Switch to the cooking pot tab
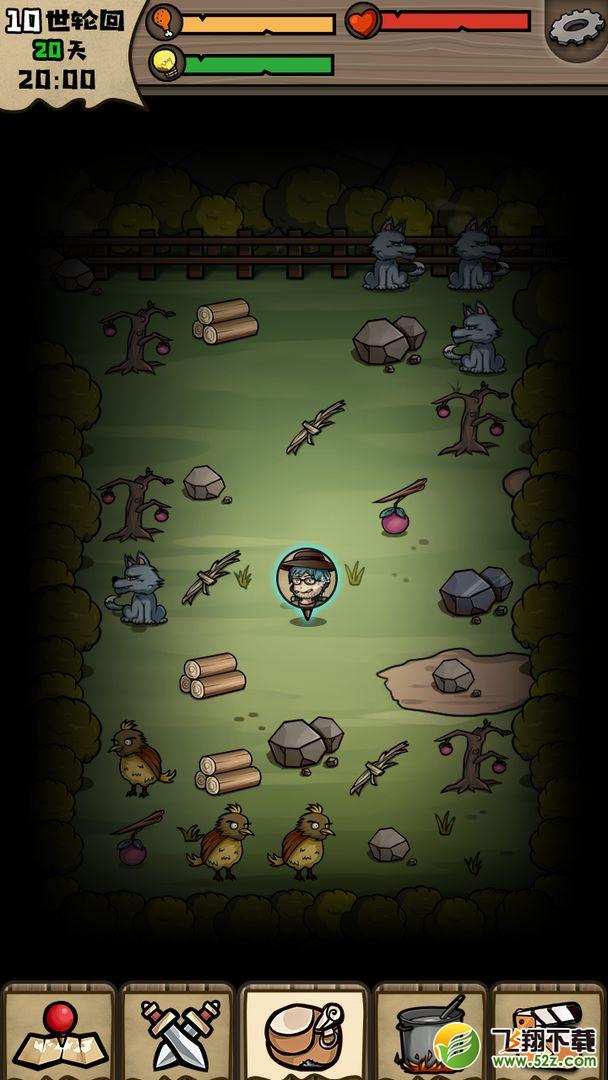This screenshot has height=1080, width=608. [428, 1032]
